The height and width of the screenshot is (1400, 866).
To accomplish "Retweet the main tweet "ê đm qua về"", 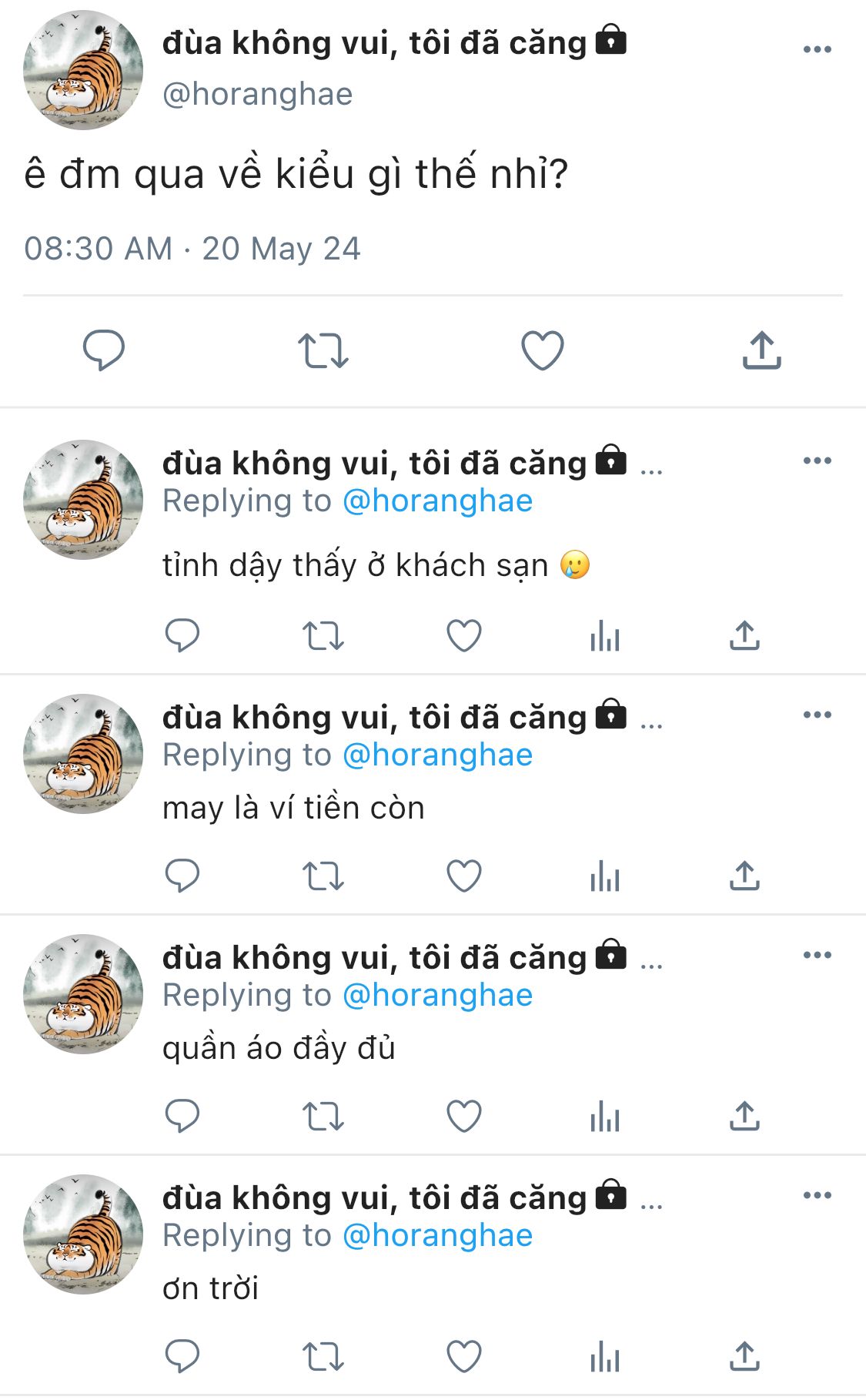I will pyautogui.click(x=323, y=350).
